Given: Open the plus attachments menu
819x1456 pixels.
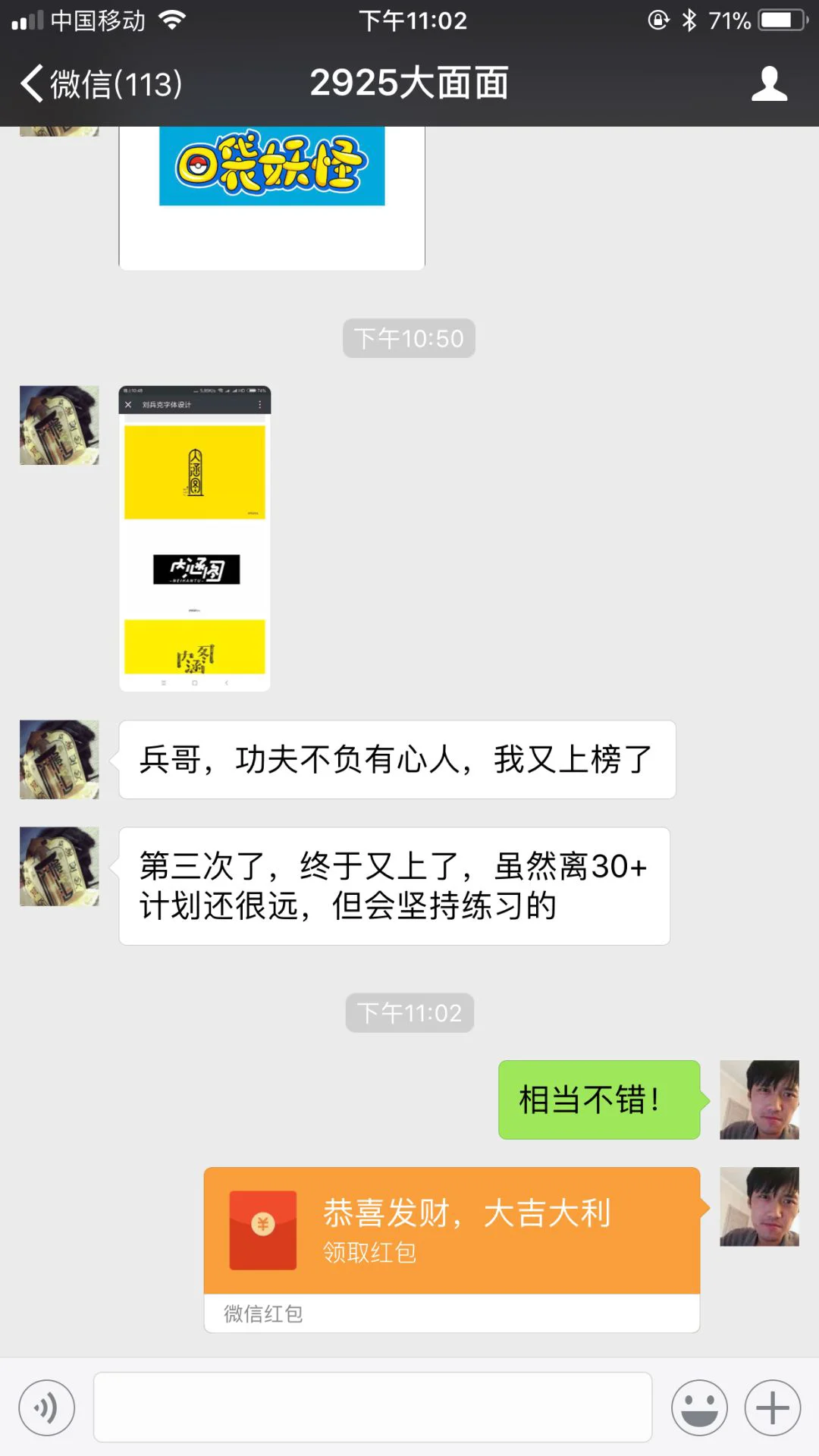Looking at the screenshot, I should (x=772, y=1407).
